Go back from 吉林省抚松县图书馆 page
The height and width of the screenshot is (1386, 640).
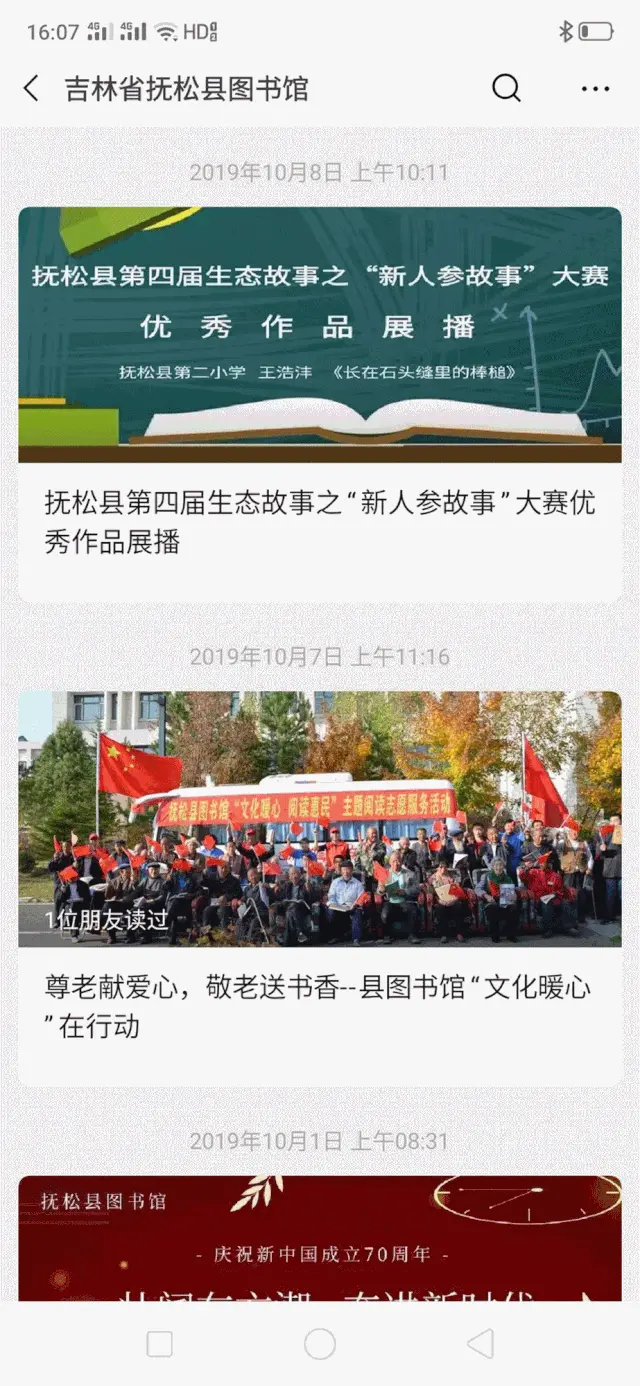coord(31,89)
